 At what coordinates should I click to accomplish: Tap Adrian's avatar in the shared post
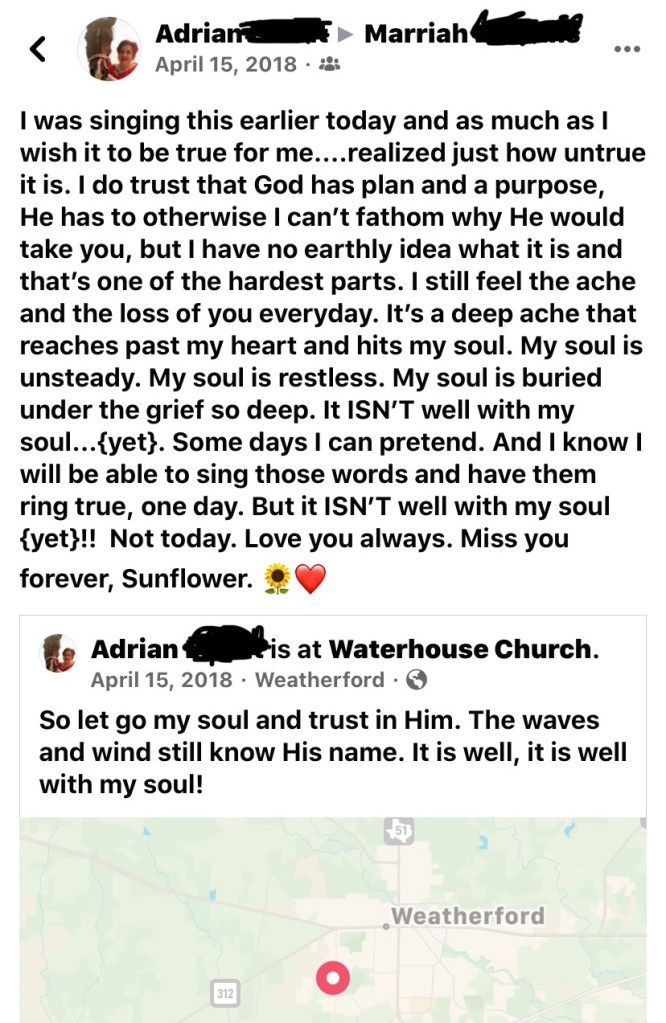click(59, 653)
